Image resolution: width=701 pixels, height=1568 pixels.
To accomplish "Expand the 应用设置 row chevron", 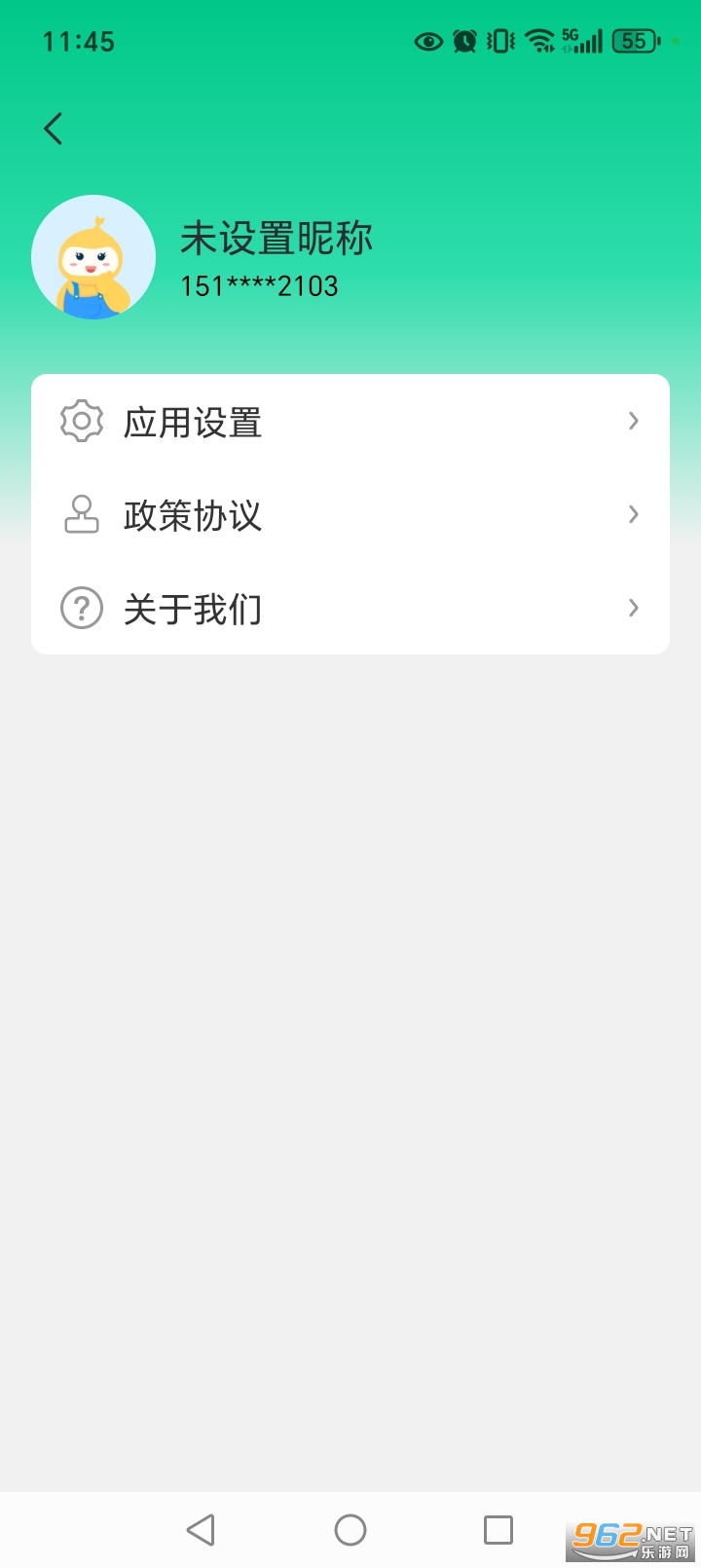I will point(633,421).
